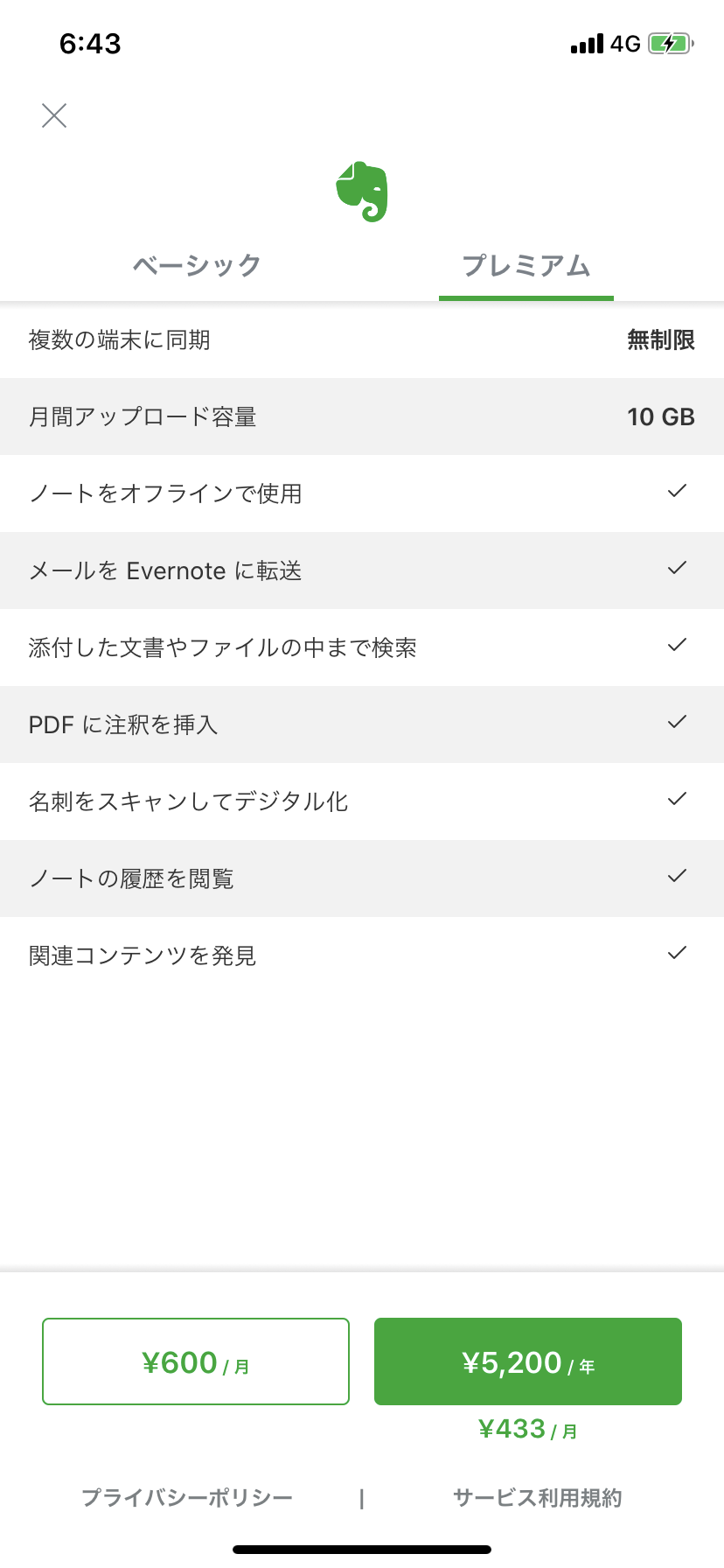This screenshot has width=724, height=1568.
Task: Open プライバシーポリシー link
Action: pyautogui.click(x=187, y=1498)
